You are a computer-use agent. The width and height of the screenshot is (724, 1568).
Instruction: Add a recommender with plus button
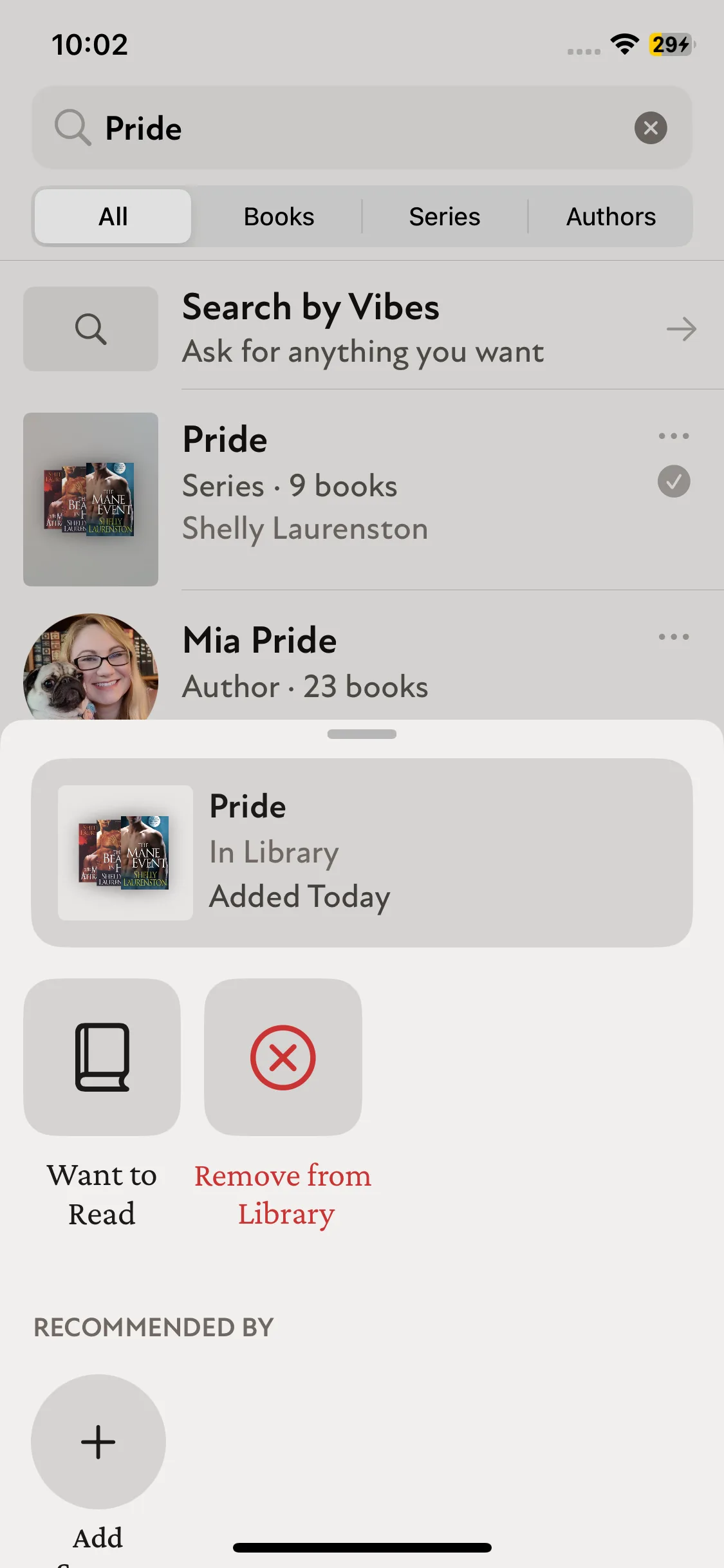98,1441
